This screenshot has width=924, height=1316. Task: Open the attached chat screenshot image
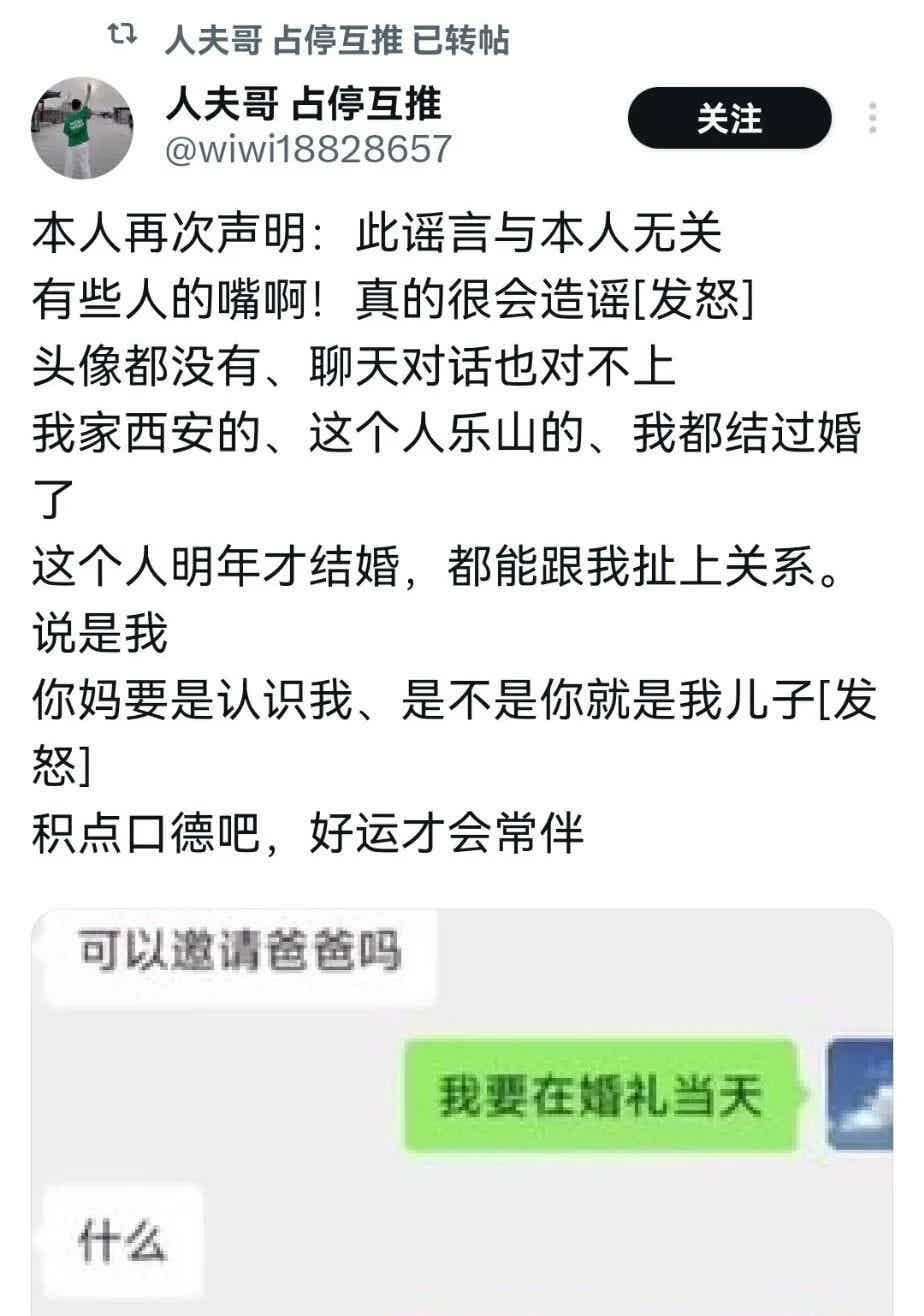[x=461, y=1110]
